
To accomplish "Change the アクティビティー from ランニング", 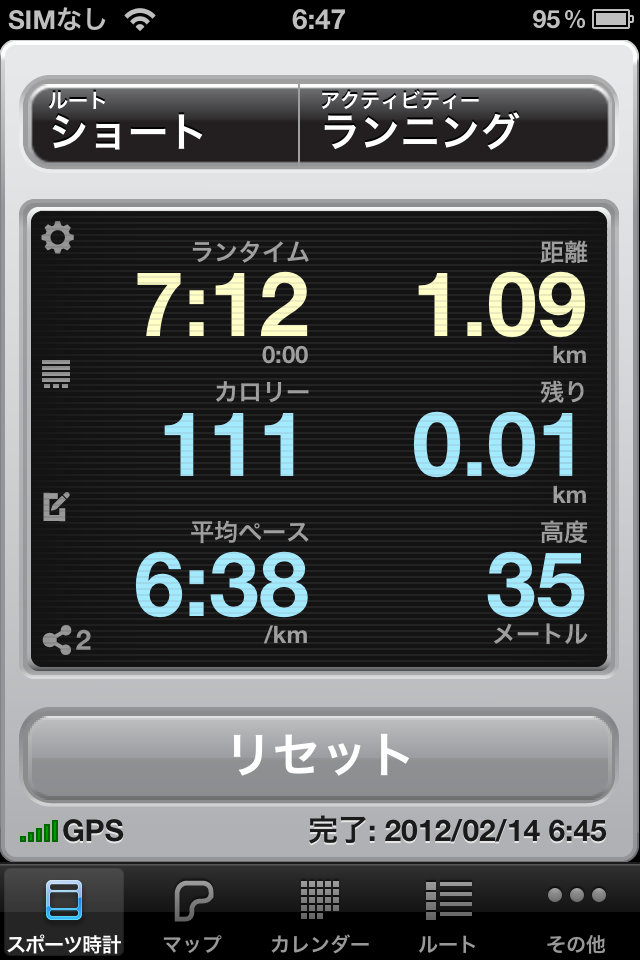I will coord(455,124).
